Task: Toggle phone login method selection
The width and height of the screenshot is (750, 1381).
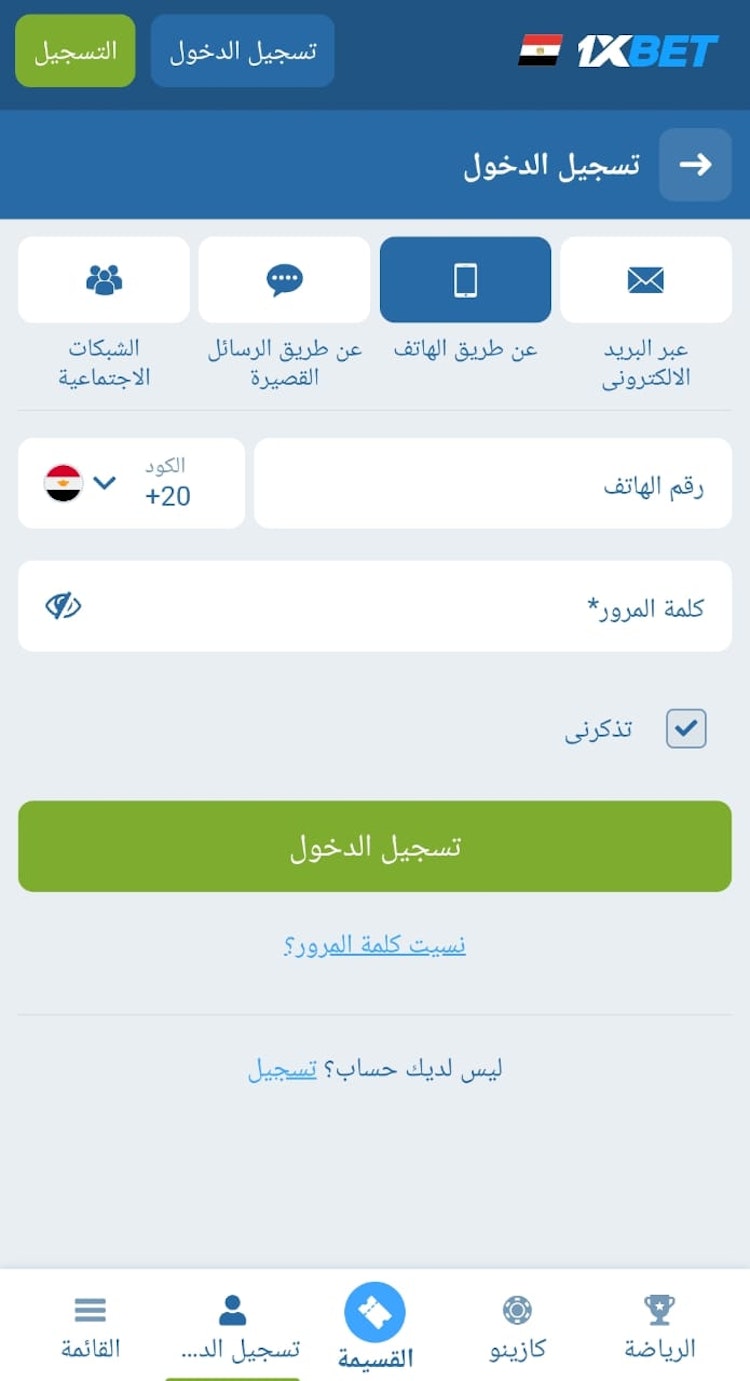Action: (465, 280)
